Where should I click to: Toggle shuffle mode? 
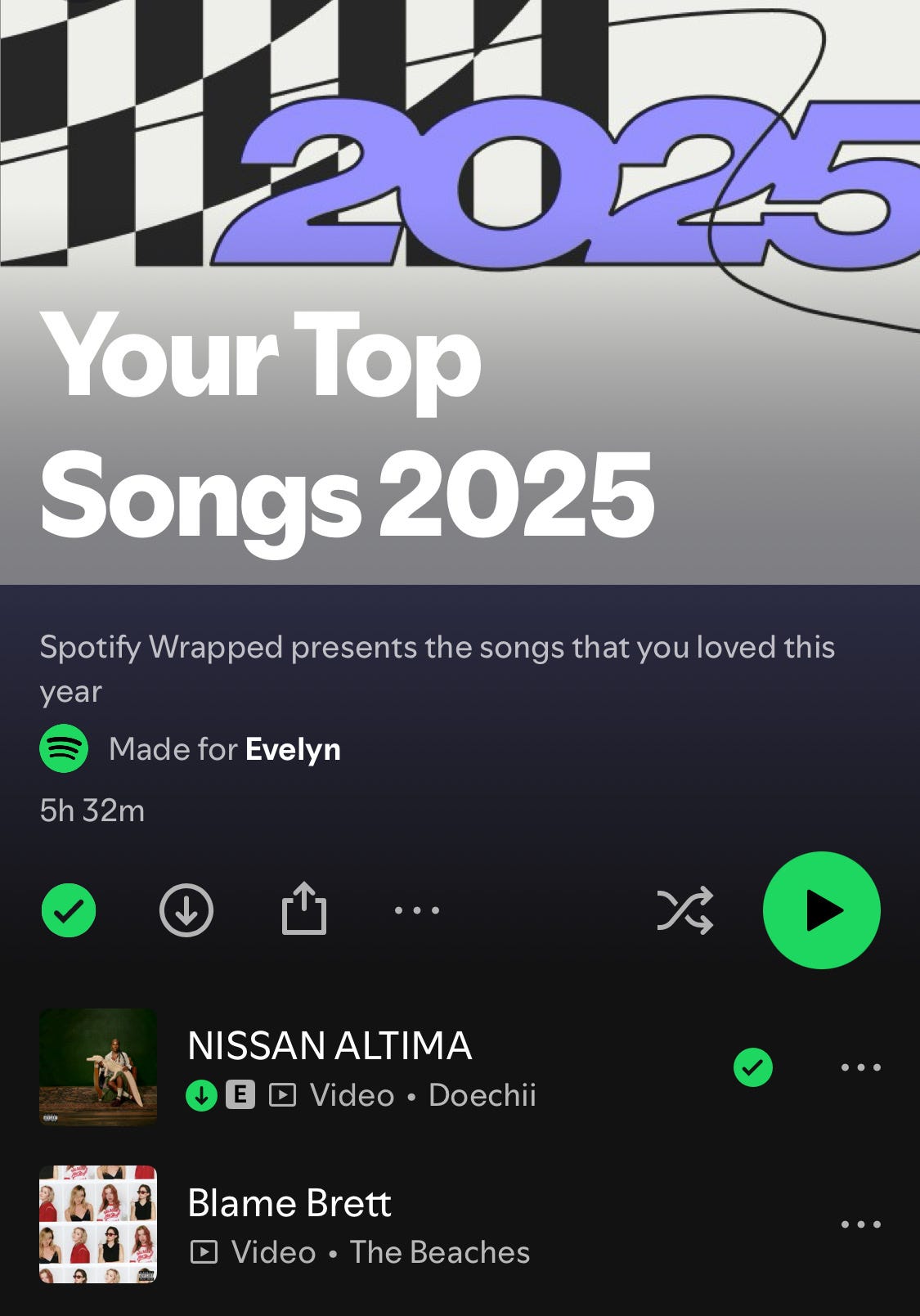tap(685, 910)
